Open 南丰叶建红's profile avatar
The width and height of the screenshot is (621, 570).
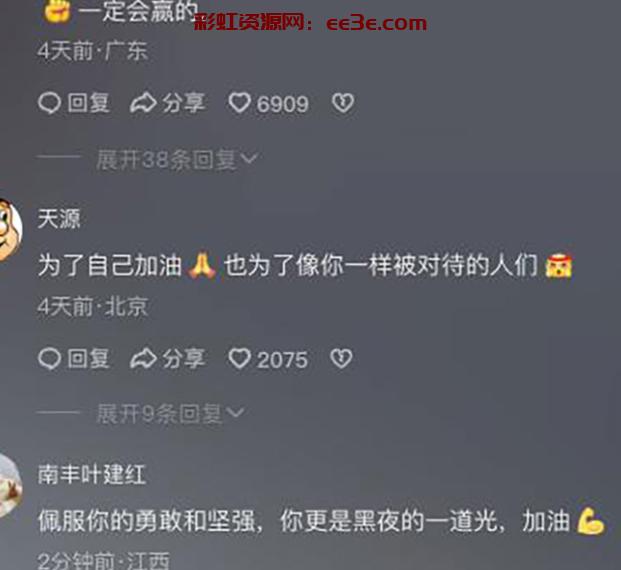8,485
